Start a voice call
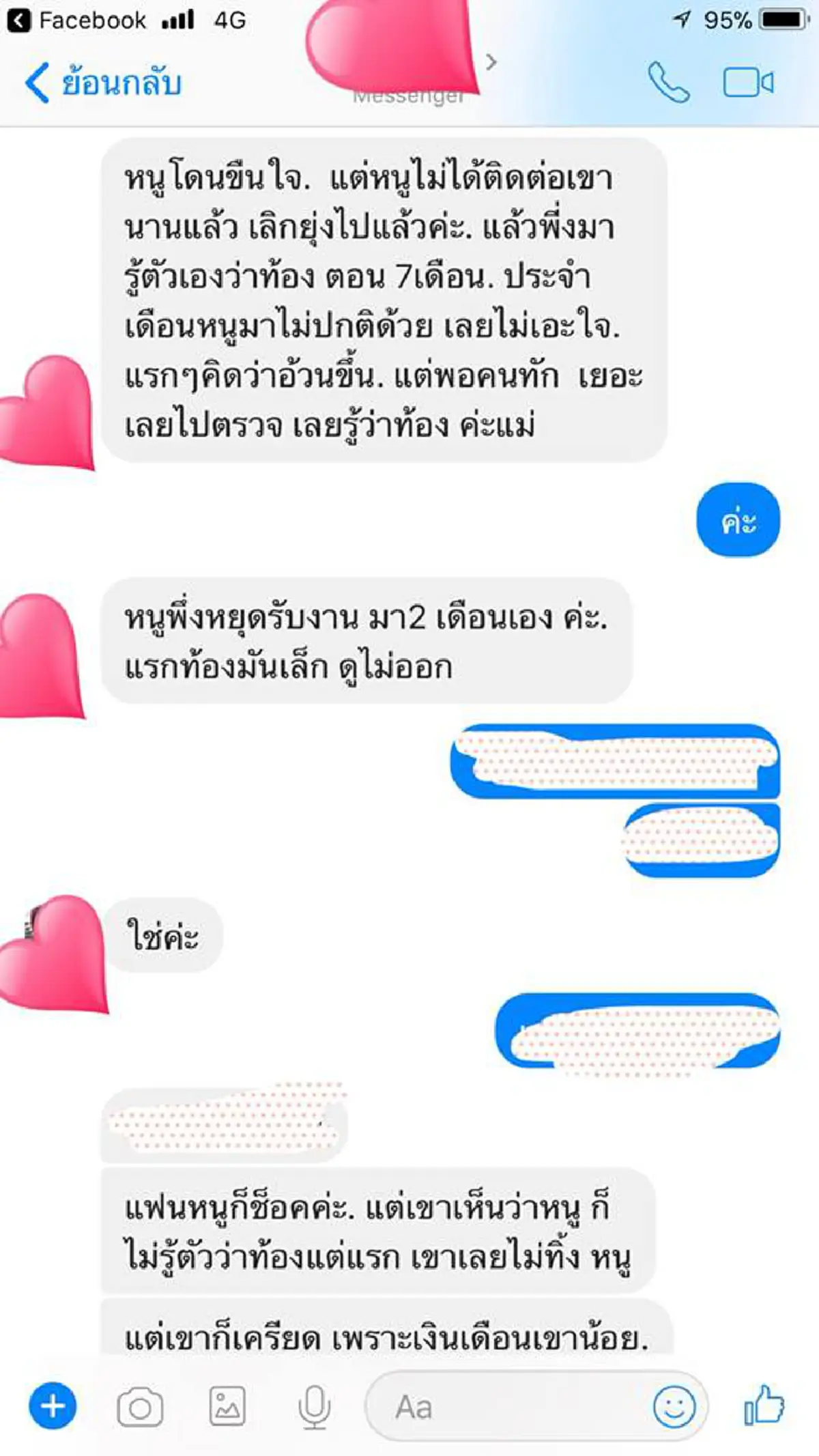Viewport: 819px width, 1456px height. [x=670, y=83]
